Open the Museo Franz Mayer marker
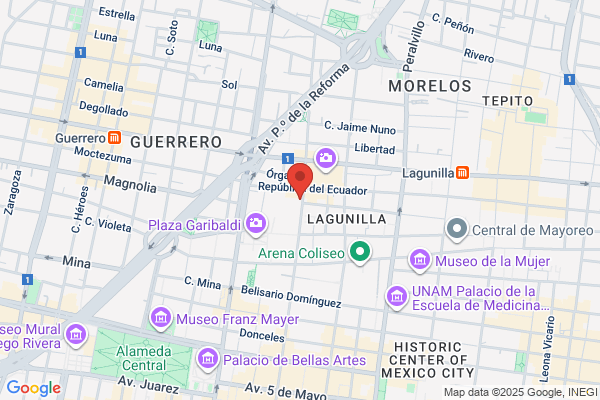The height and width of the screenshot is (400, 600). pos(160,318)
